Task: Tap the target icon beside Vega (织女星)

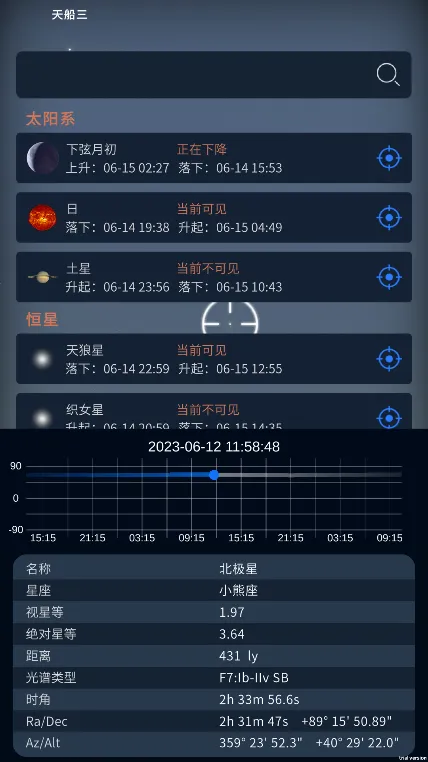Action: 389,417
